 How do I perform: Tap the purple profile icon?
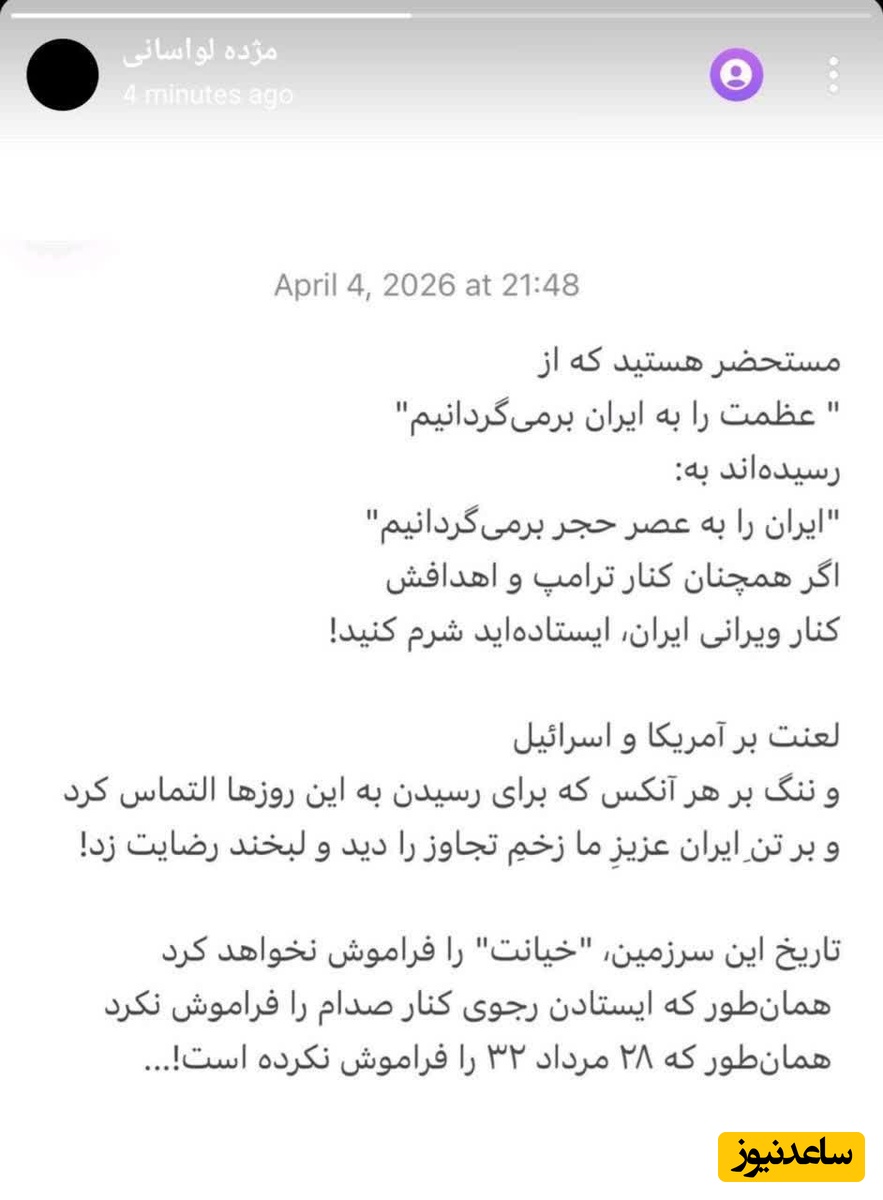click(x=737, y=75)
